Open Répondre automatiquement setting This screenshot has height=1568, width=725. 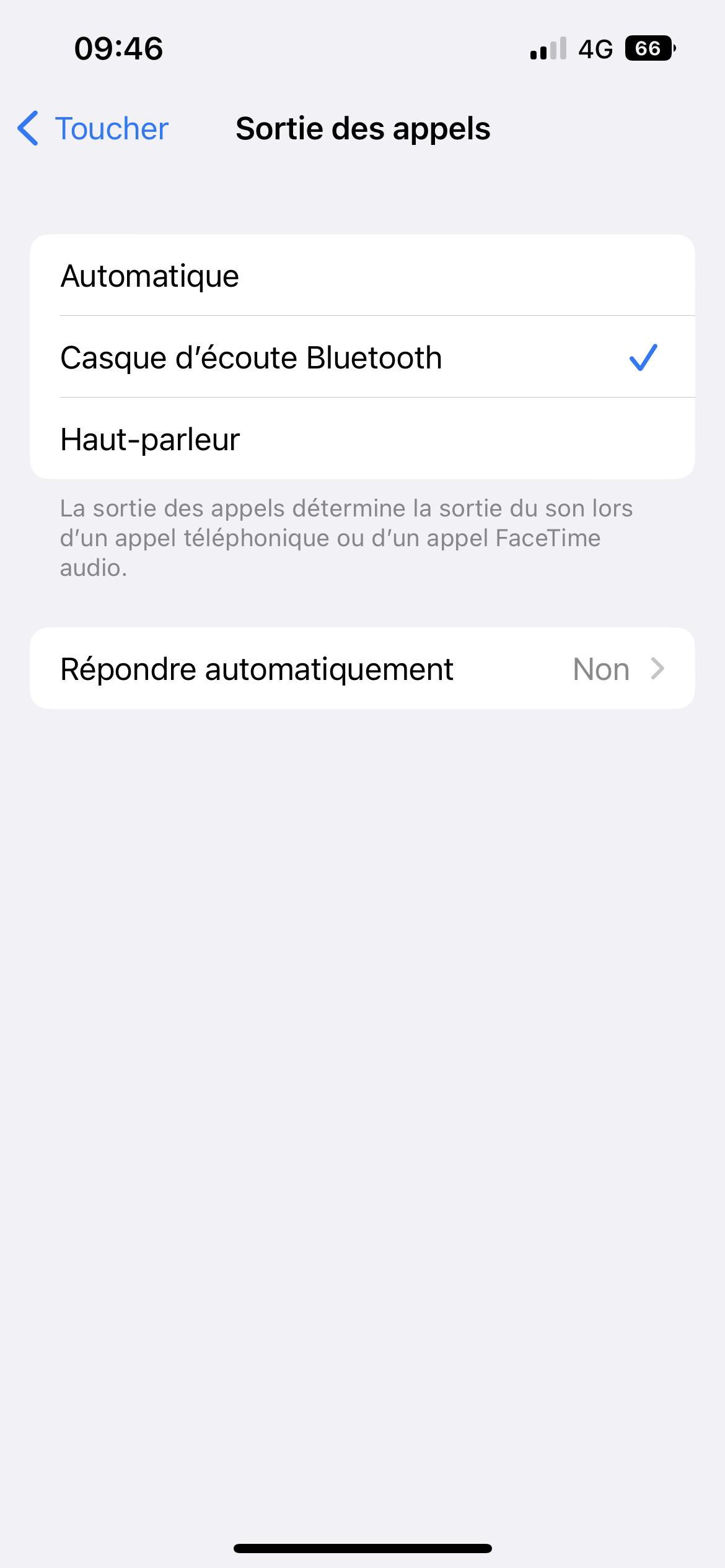coord(362,669)
